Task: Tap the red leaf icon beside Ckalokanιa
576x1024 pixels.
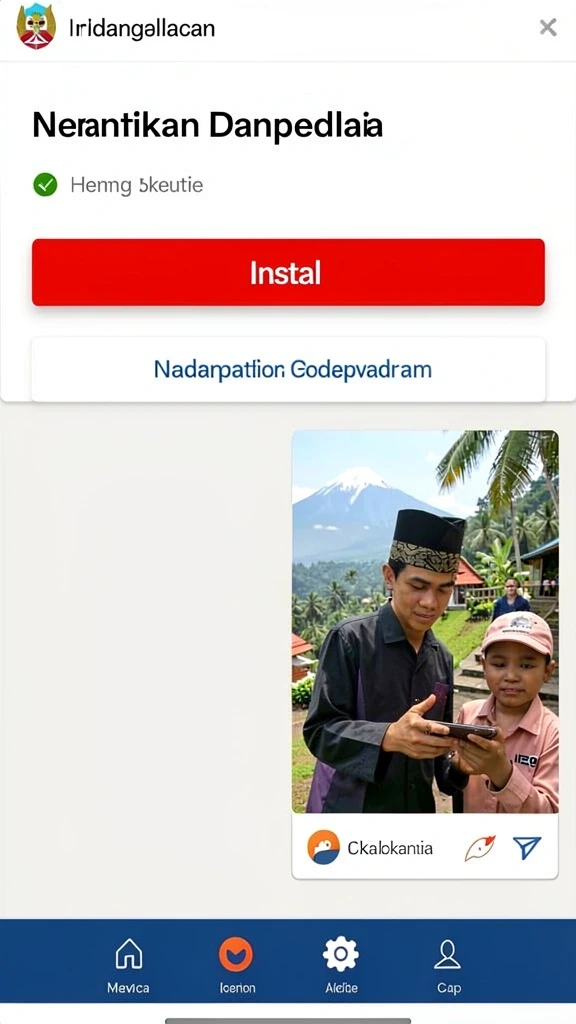Action: [479, 848]
